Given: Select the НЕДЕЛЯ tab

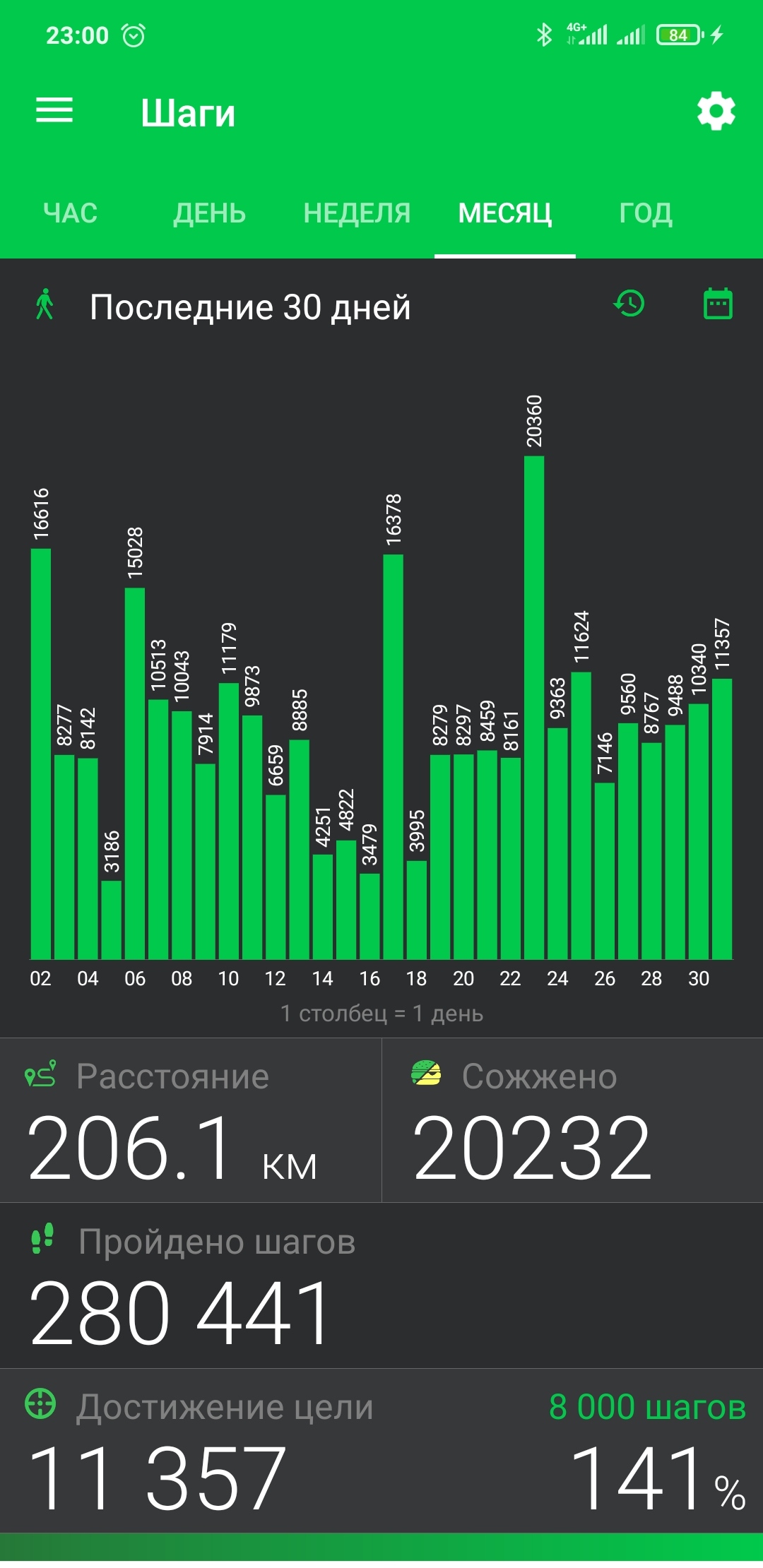Looking at the screenshot, I should coord(357,213).
